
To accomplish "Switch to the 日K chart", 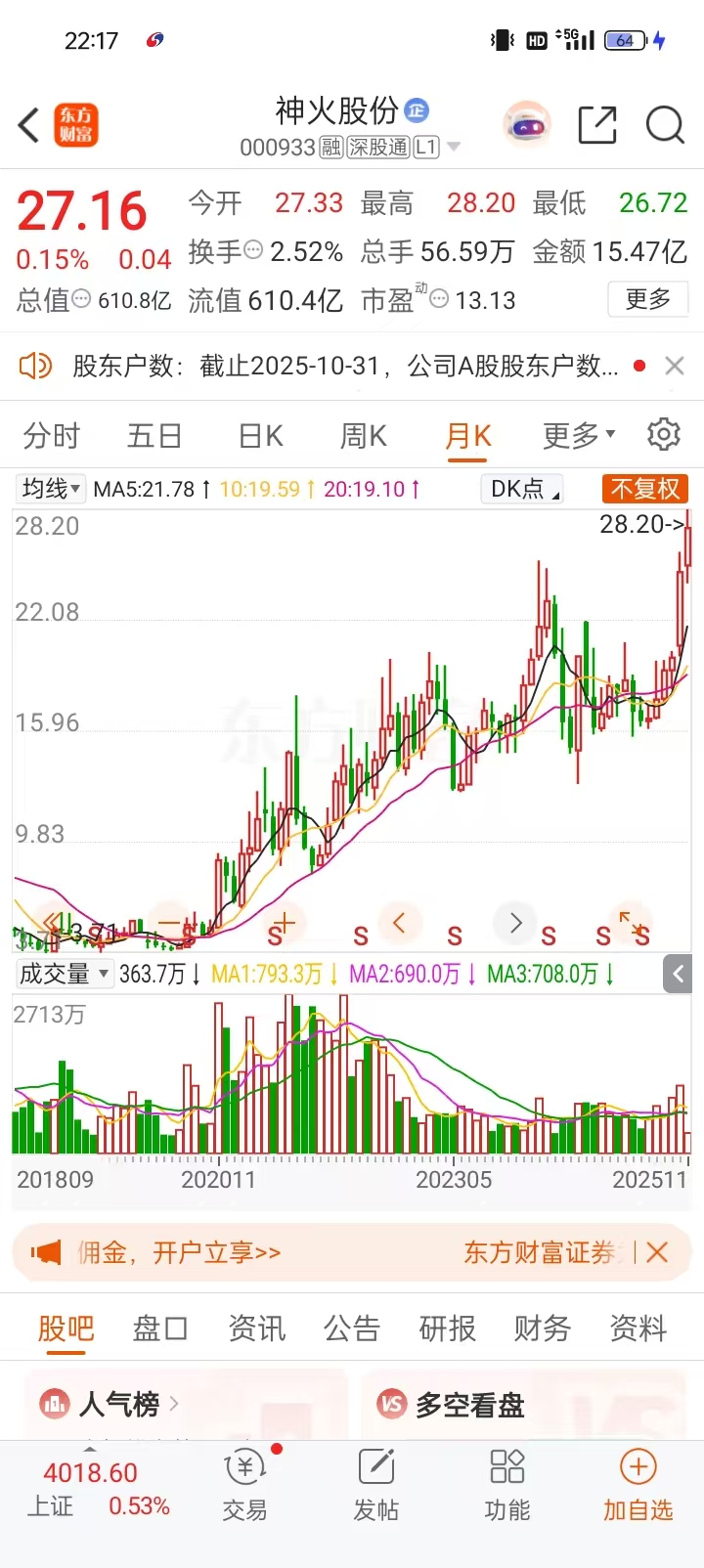I will point(261,436).
